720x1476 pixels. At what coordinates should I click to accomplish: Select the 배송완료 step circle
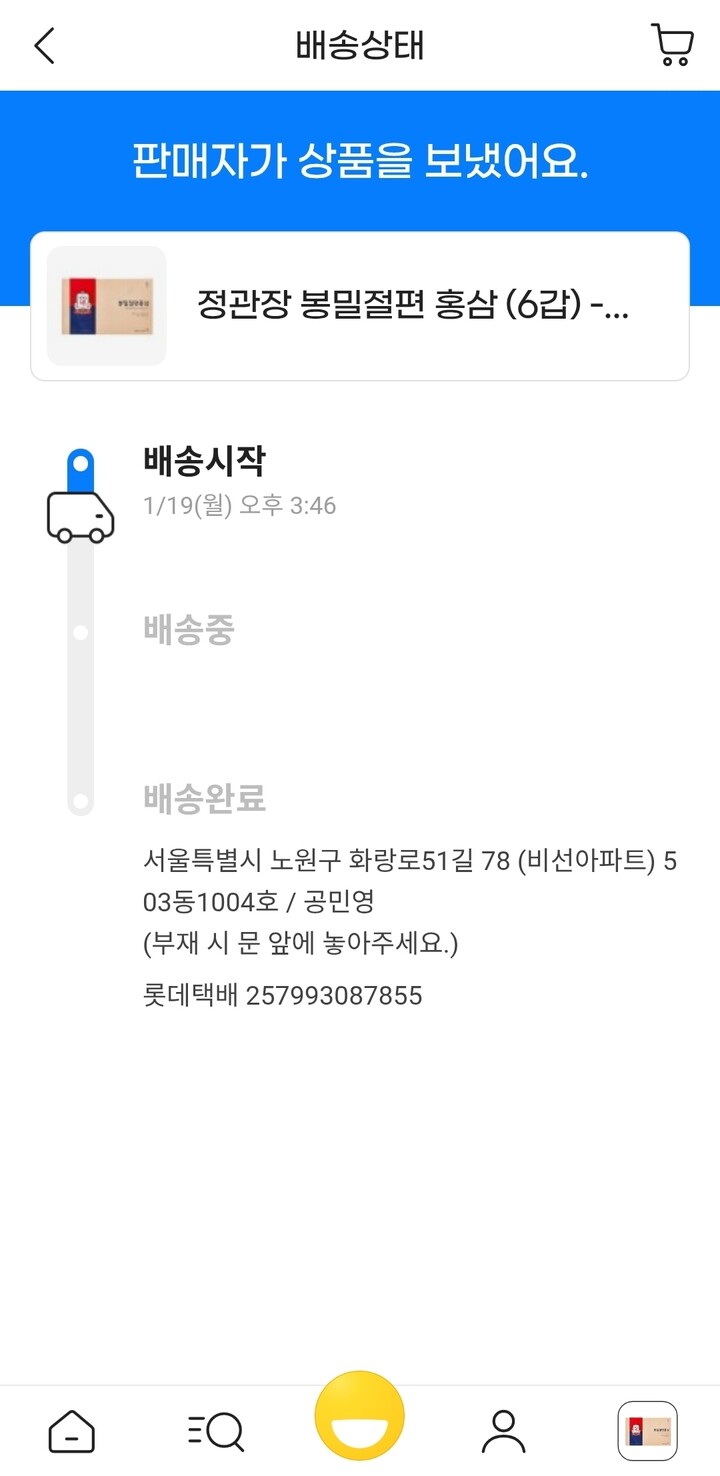pos(80,798)
